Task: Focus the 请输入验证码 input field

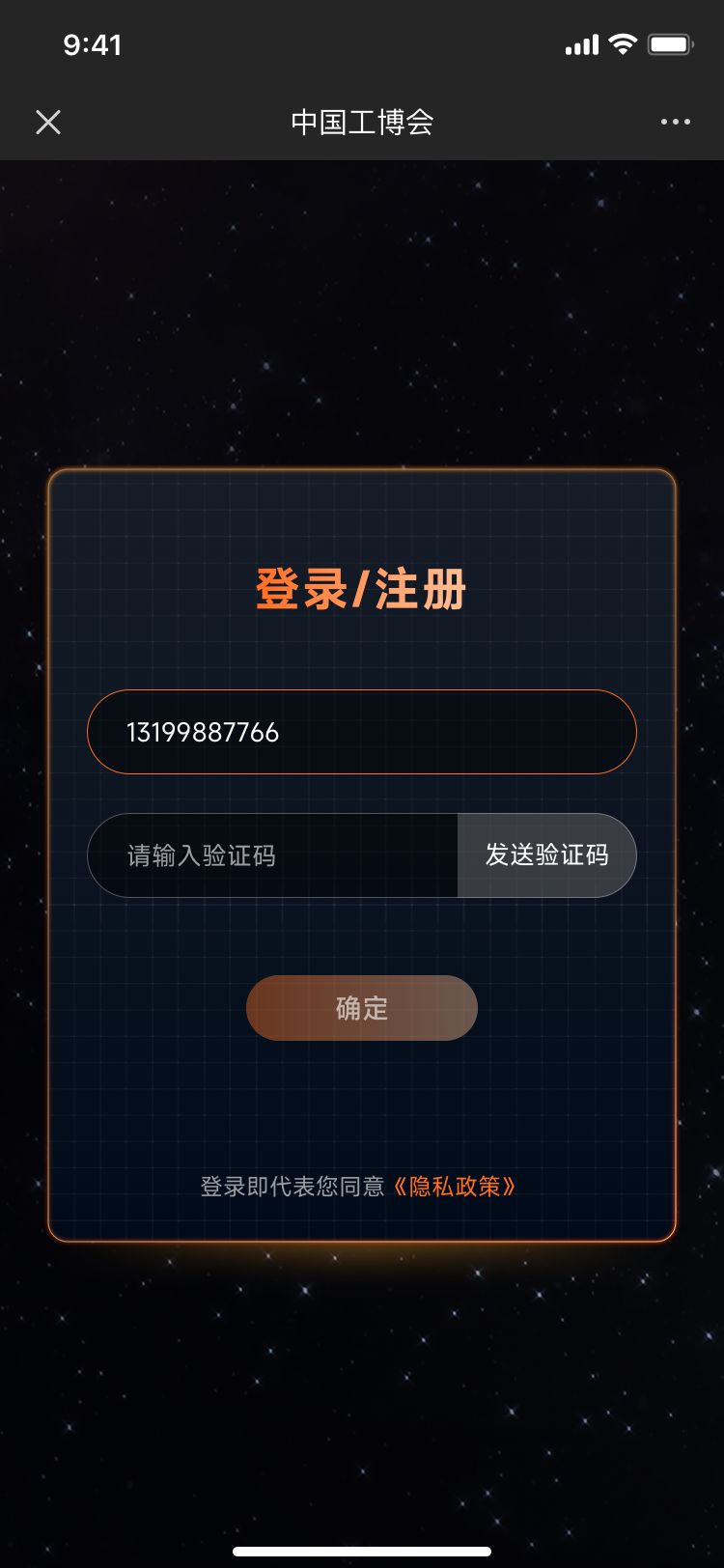Action: coord(272,855)
